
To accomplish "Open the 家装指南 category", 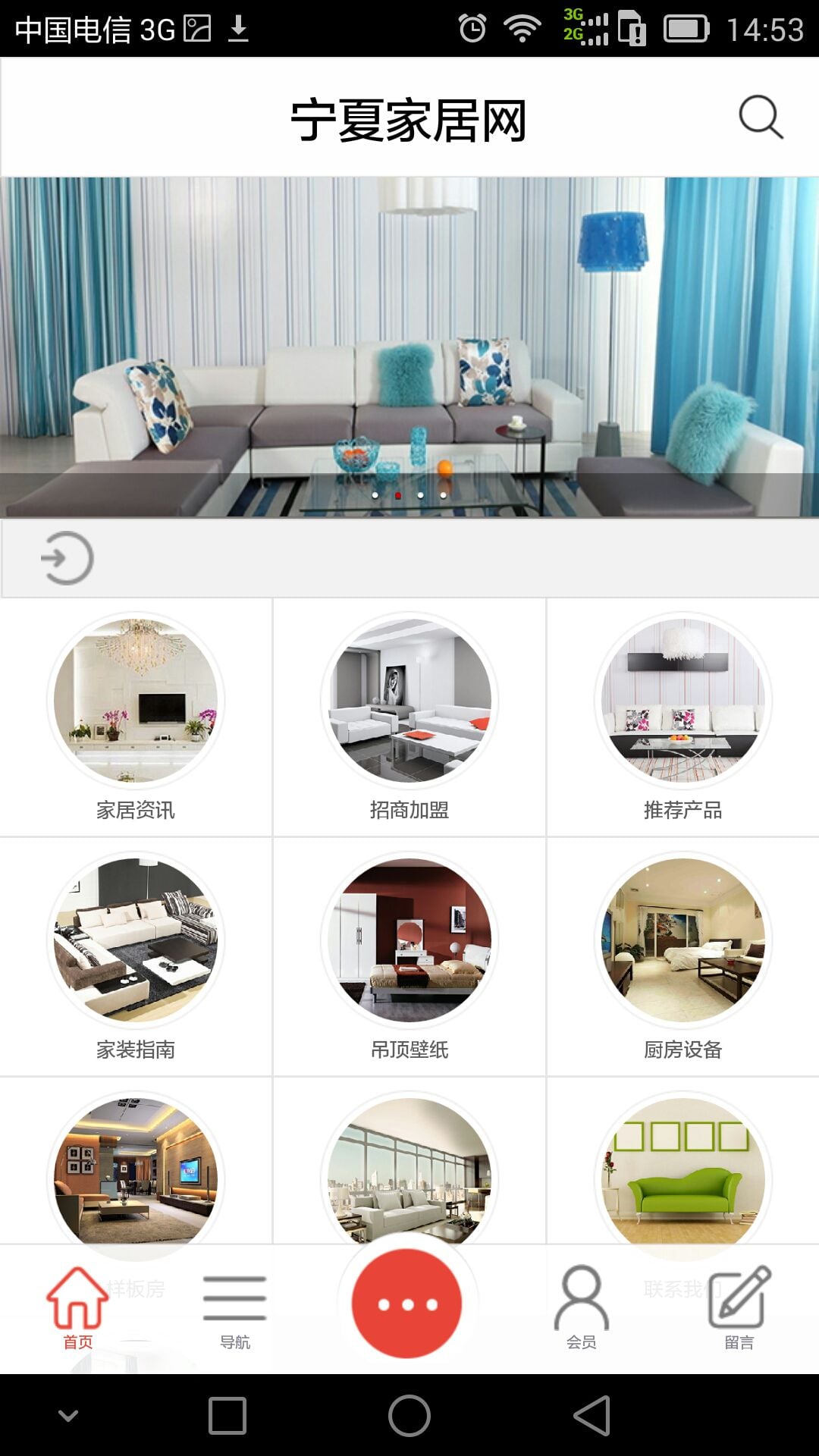I will (136, 957).
